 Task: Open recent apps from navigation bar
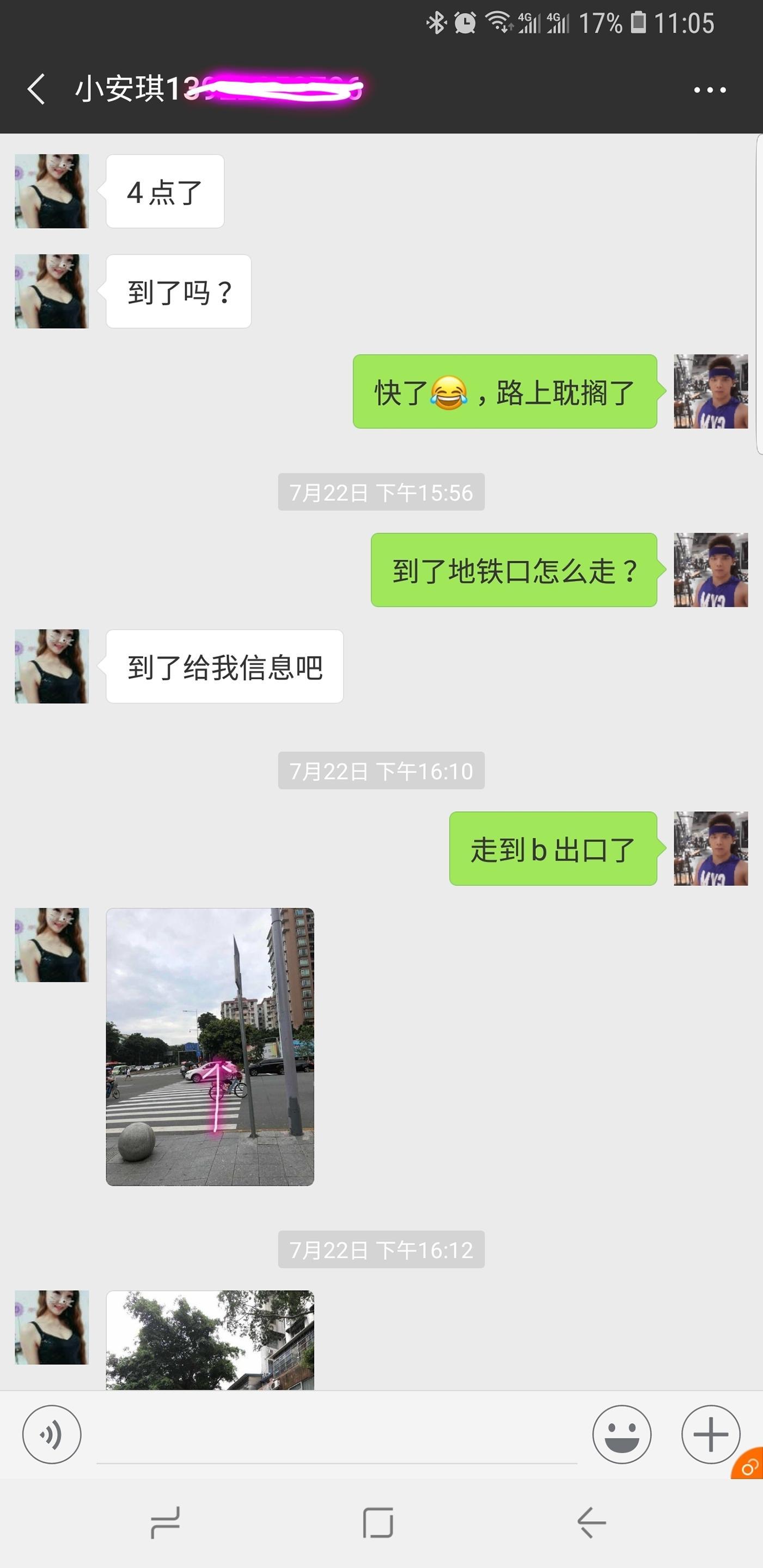pyautogui.click(x=165, y=1523)
